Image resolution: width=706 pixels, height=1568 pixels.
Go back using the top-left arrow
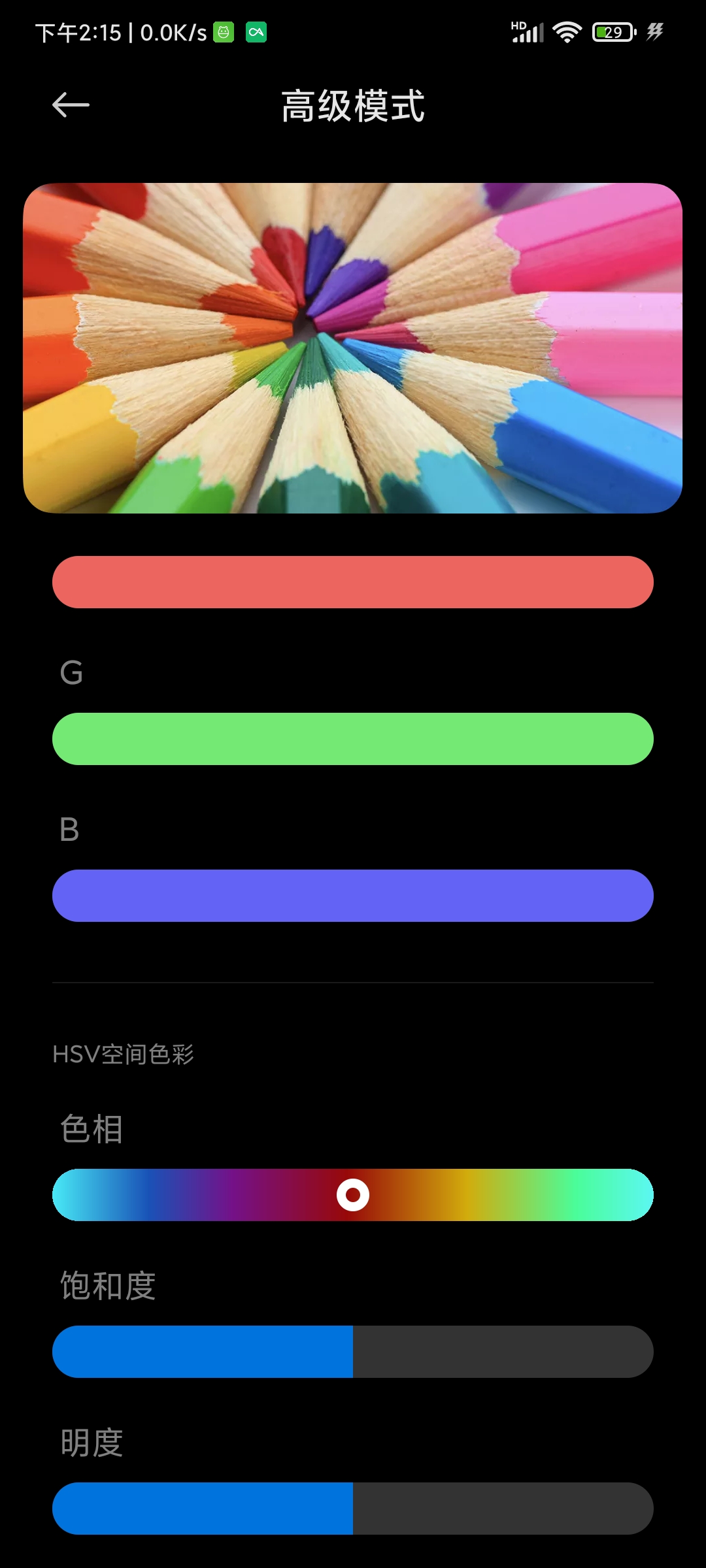(71, 105)
